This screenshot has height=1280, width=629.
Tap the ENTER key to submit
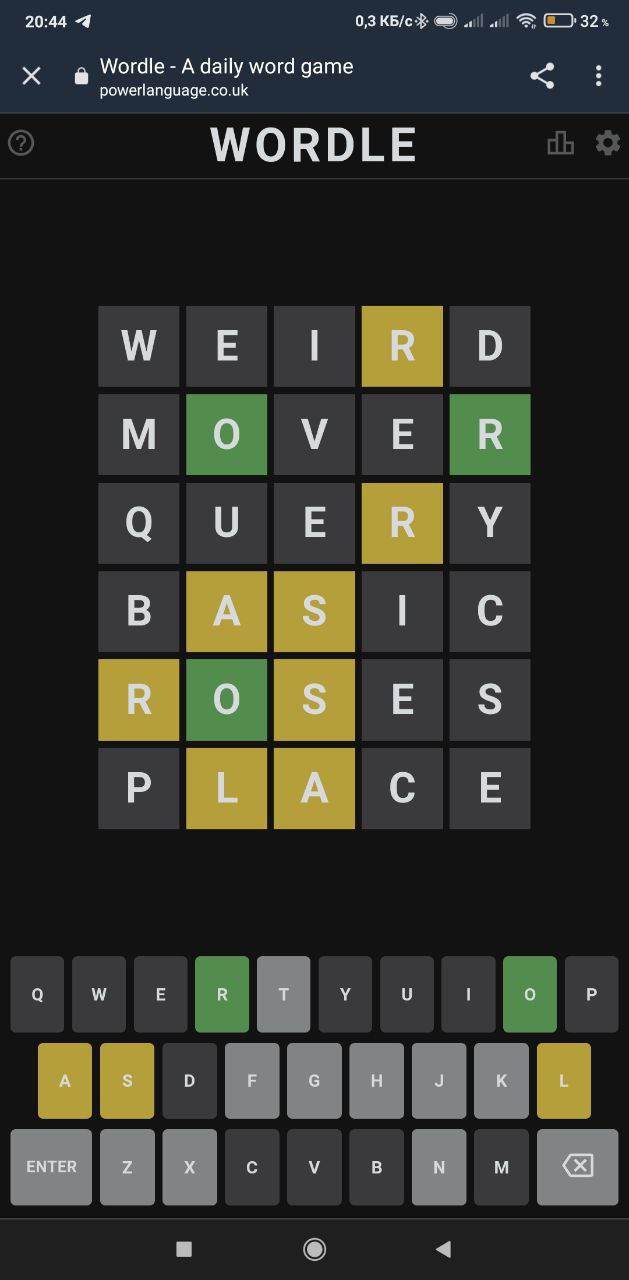pyautogui.click(x=51, y=1167)
